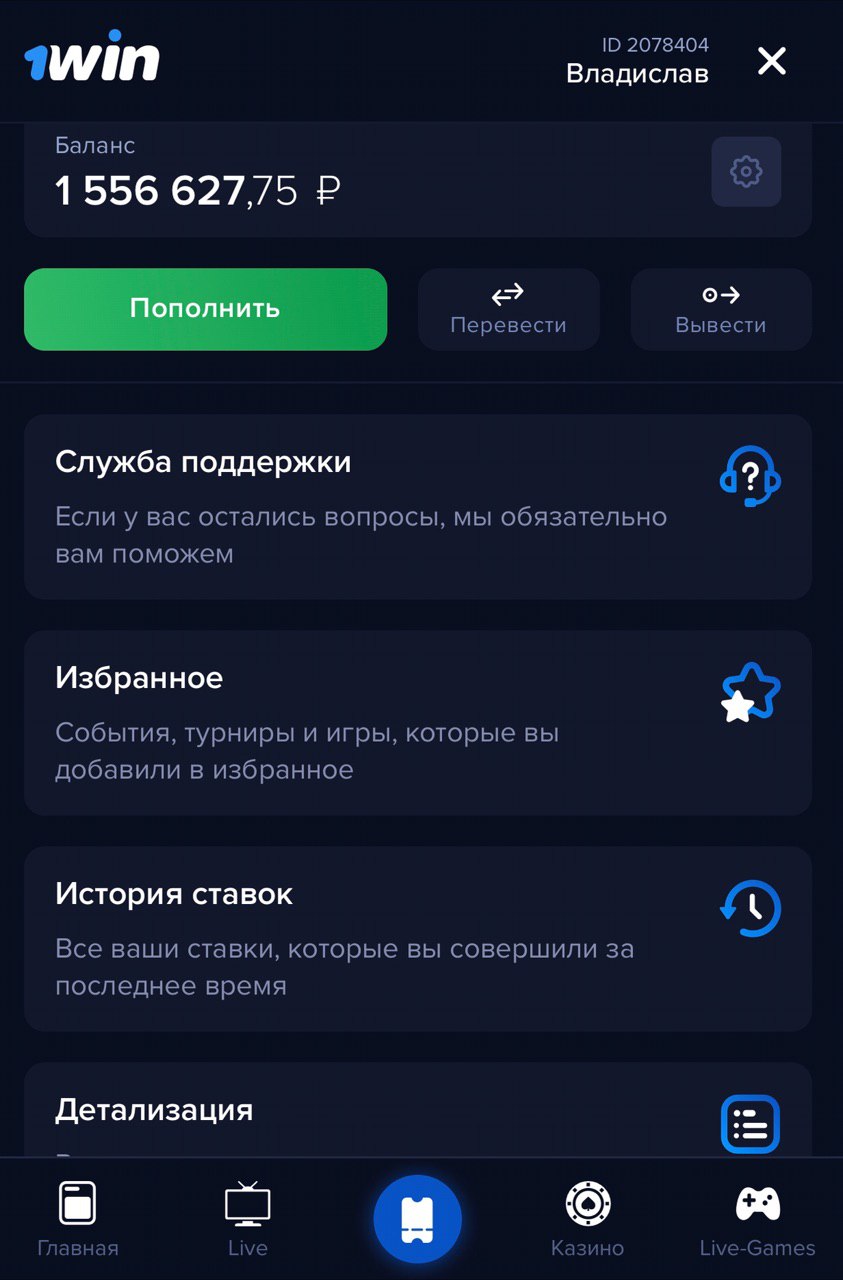
Task: Open balance settings gear icon
Action: [746, 172]
